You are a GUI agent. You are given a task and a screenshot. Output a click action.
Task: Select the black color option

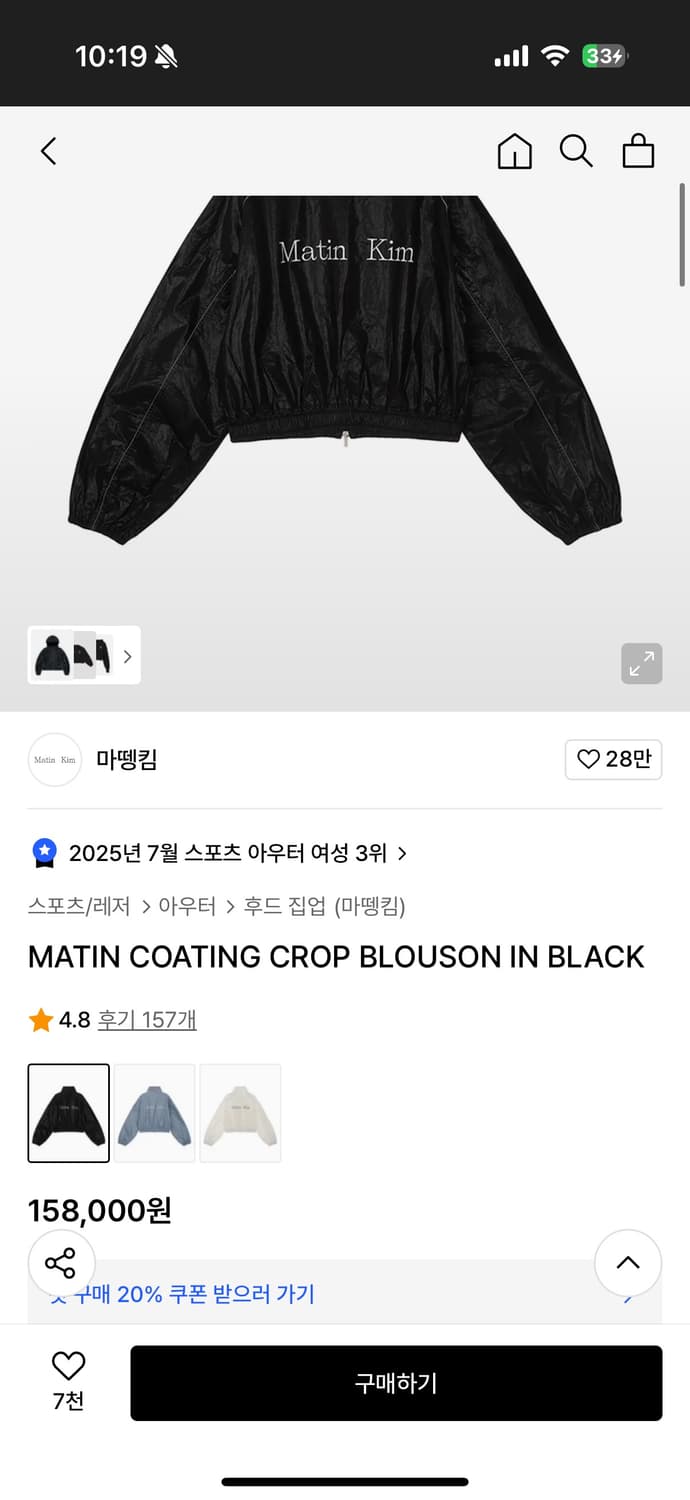pos(68,1113)
